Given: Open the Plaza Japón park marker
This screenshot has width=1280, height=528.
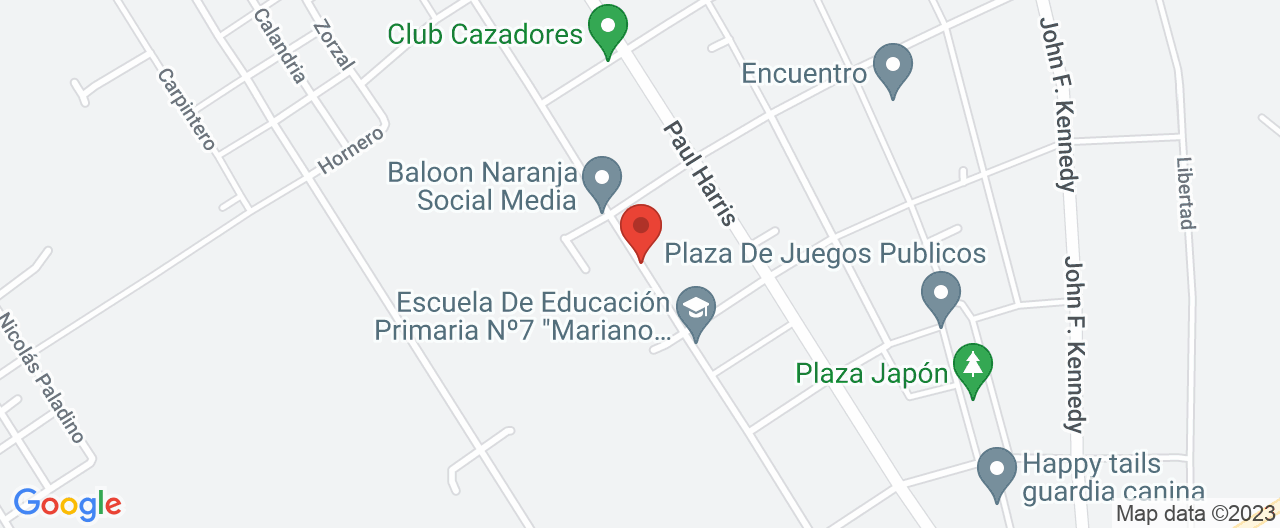Looking at the screenshot, I should pos(971,368).
